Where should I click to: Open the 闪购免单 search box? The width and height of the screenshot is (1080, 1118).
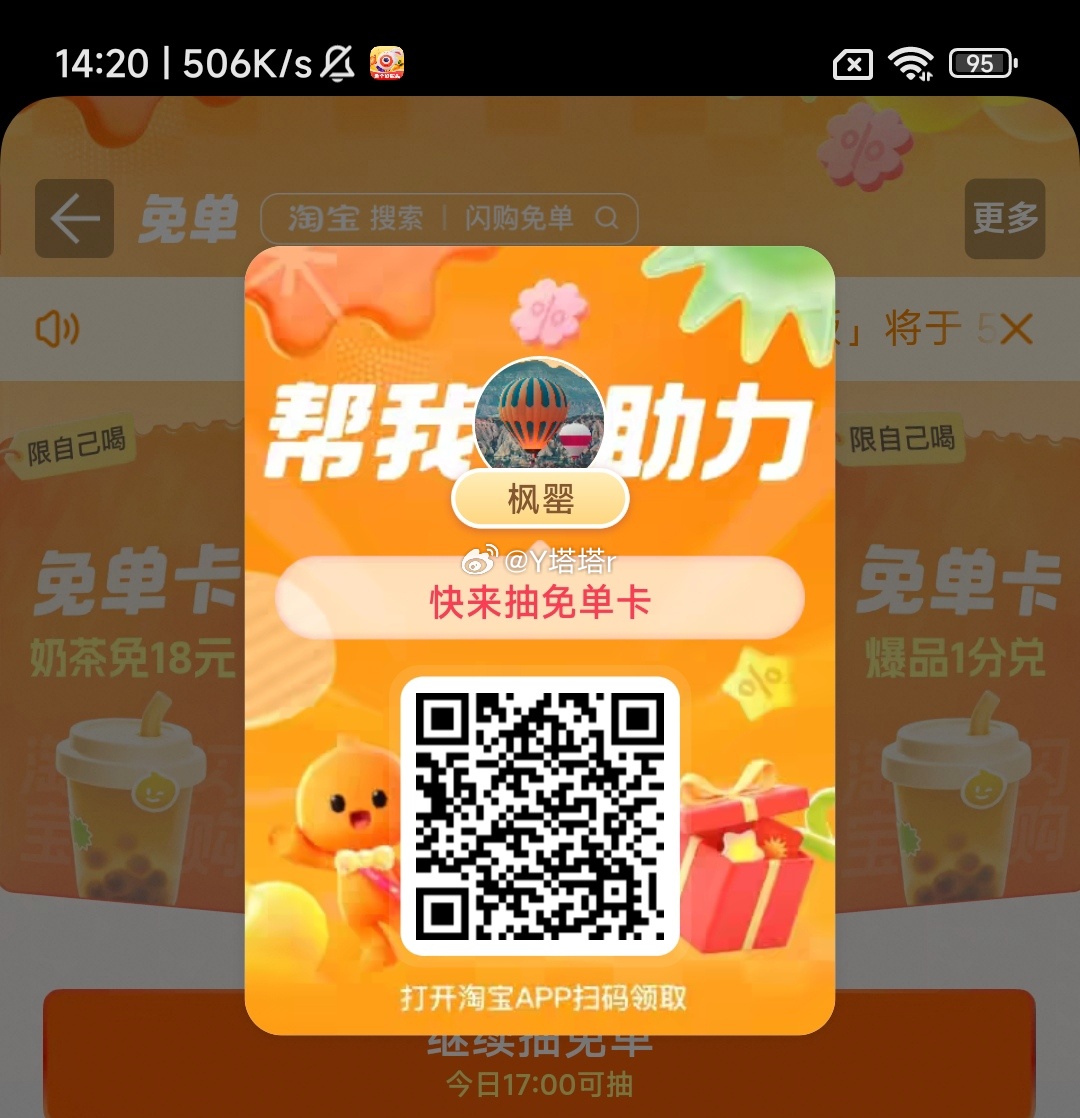click(x=449, y=218)
